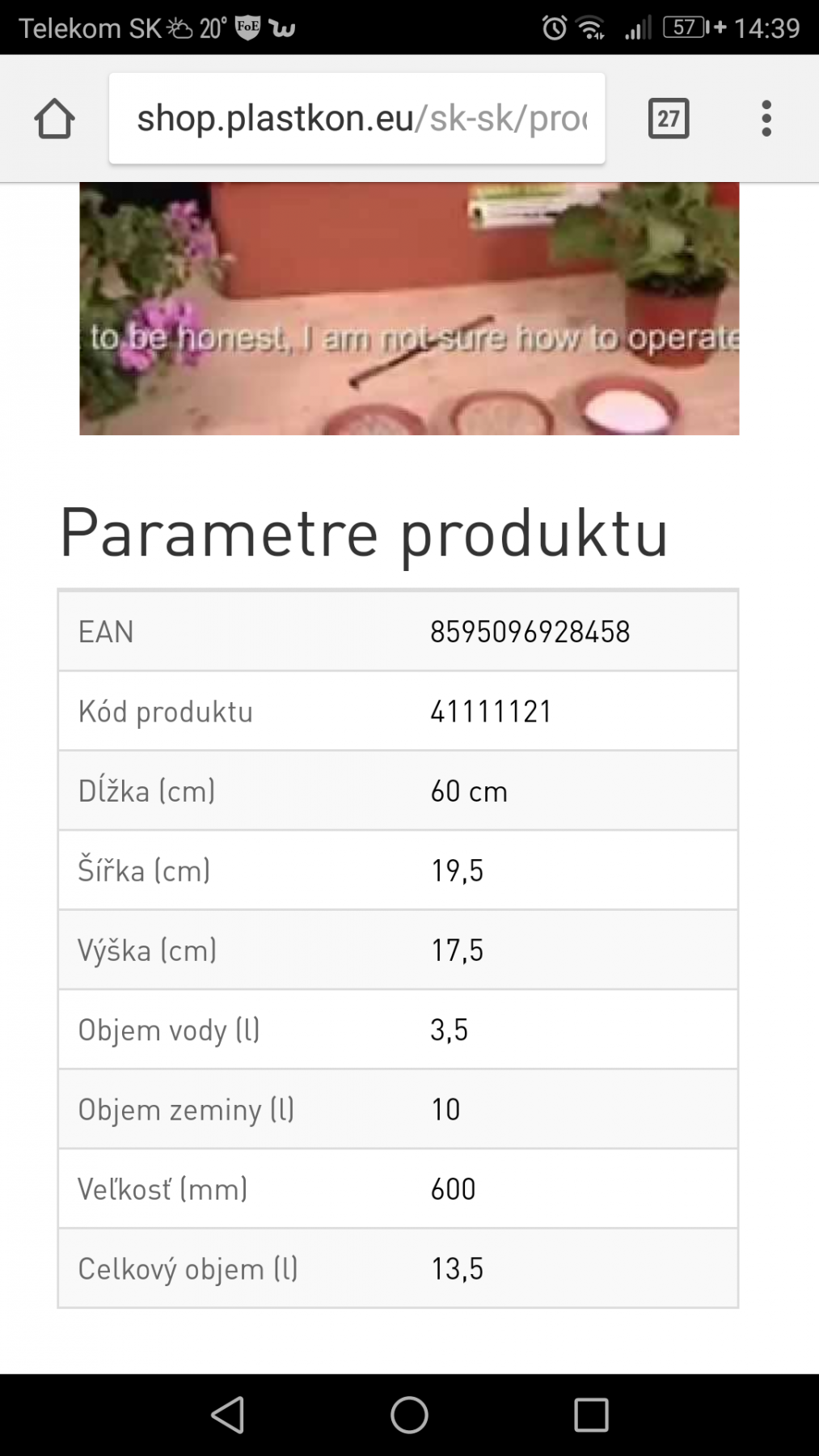The width and height of the screenshot is (819, 1456).
Task: Open the browser overflow menu
Action: point(766,119)
